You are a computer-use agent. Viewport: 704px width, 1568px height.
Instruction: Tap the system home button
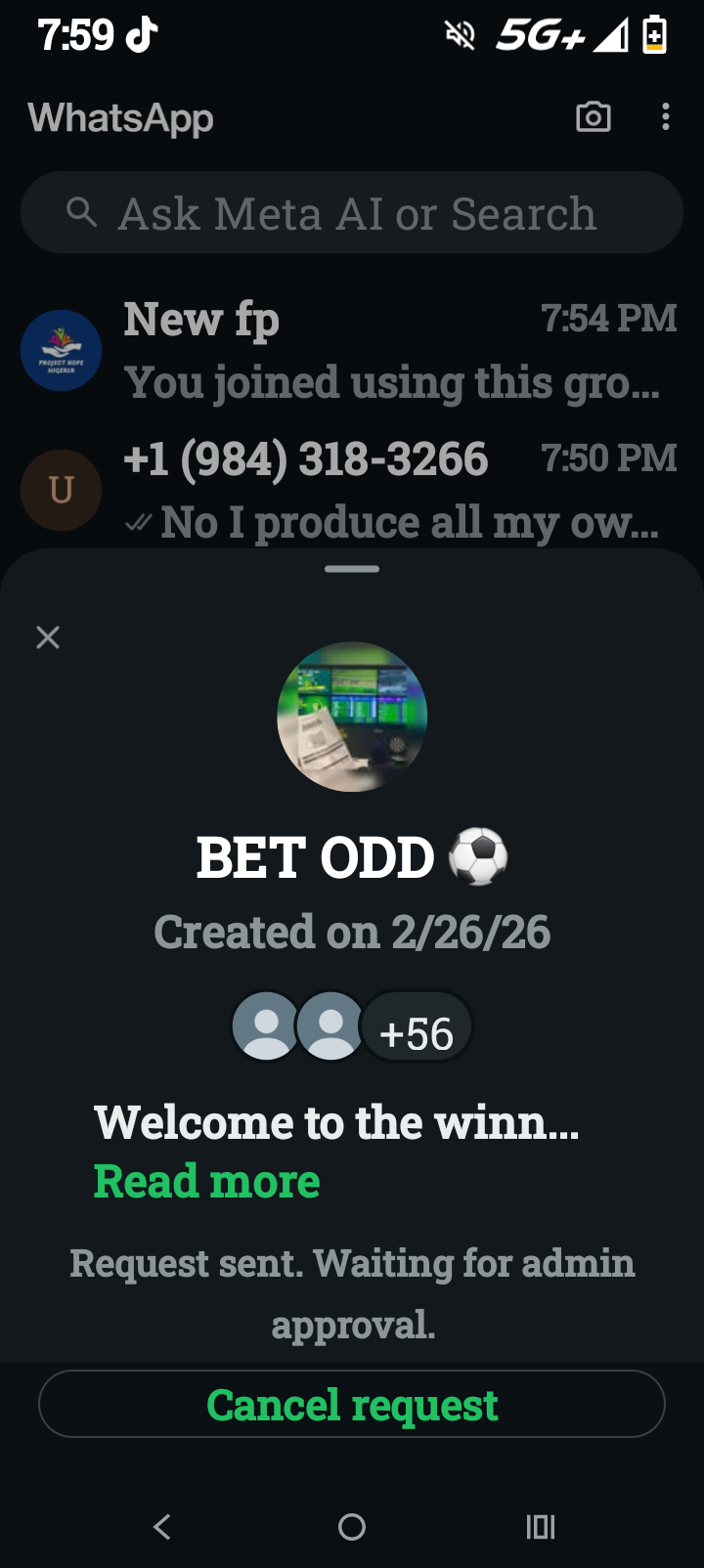click(x=352, y=1526)
